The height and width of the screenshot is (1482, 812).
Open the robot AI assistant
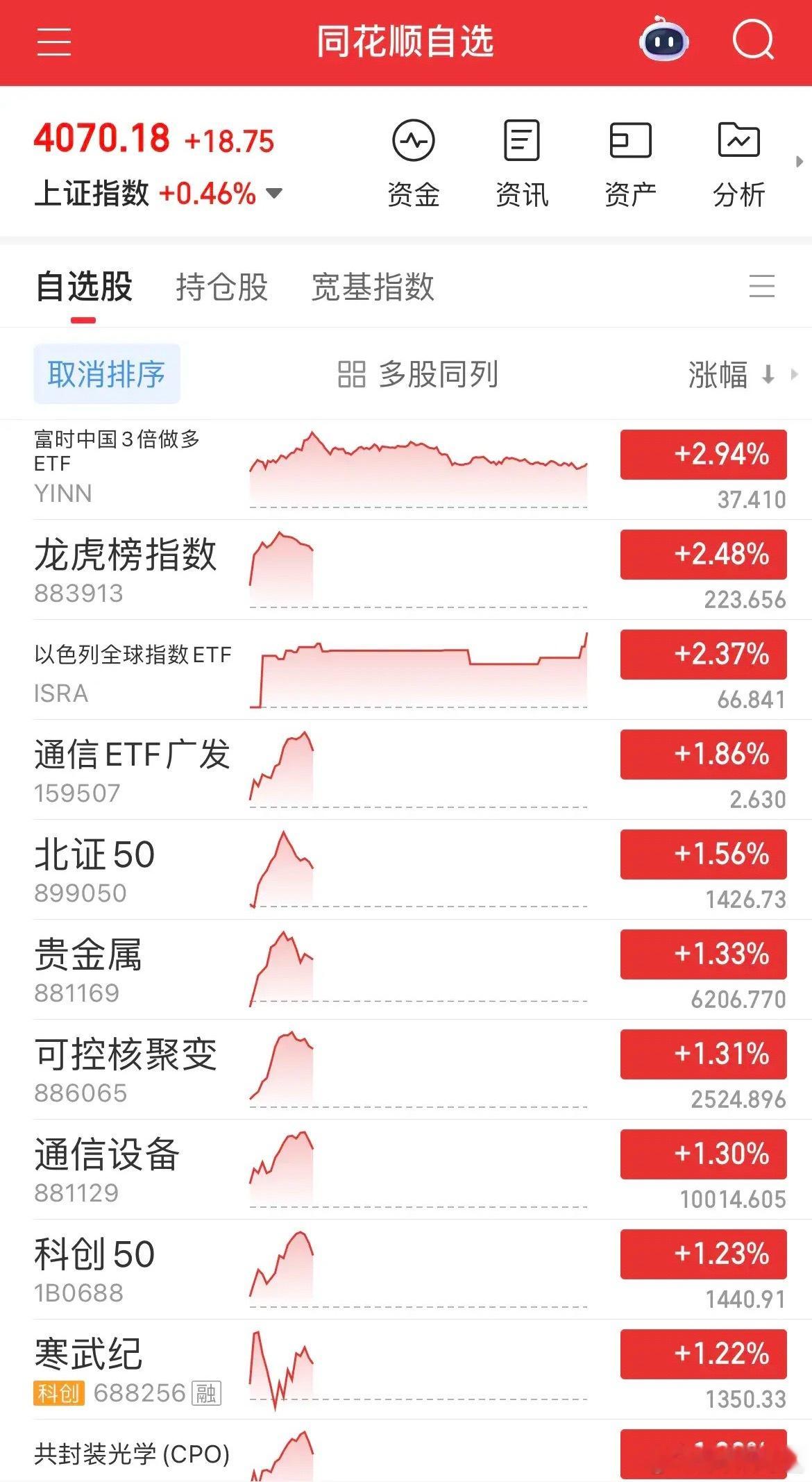pos(663,41)
